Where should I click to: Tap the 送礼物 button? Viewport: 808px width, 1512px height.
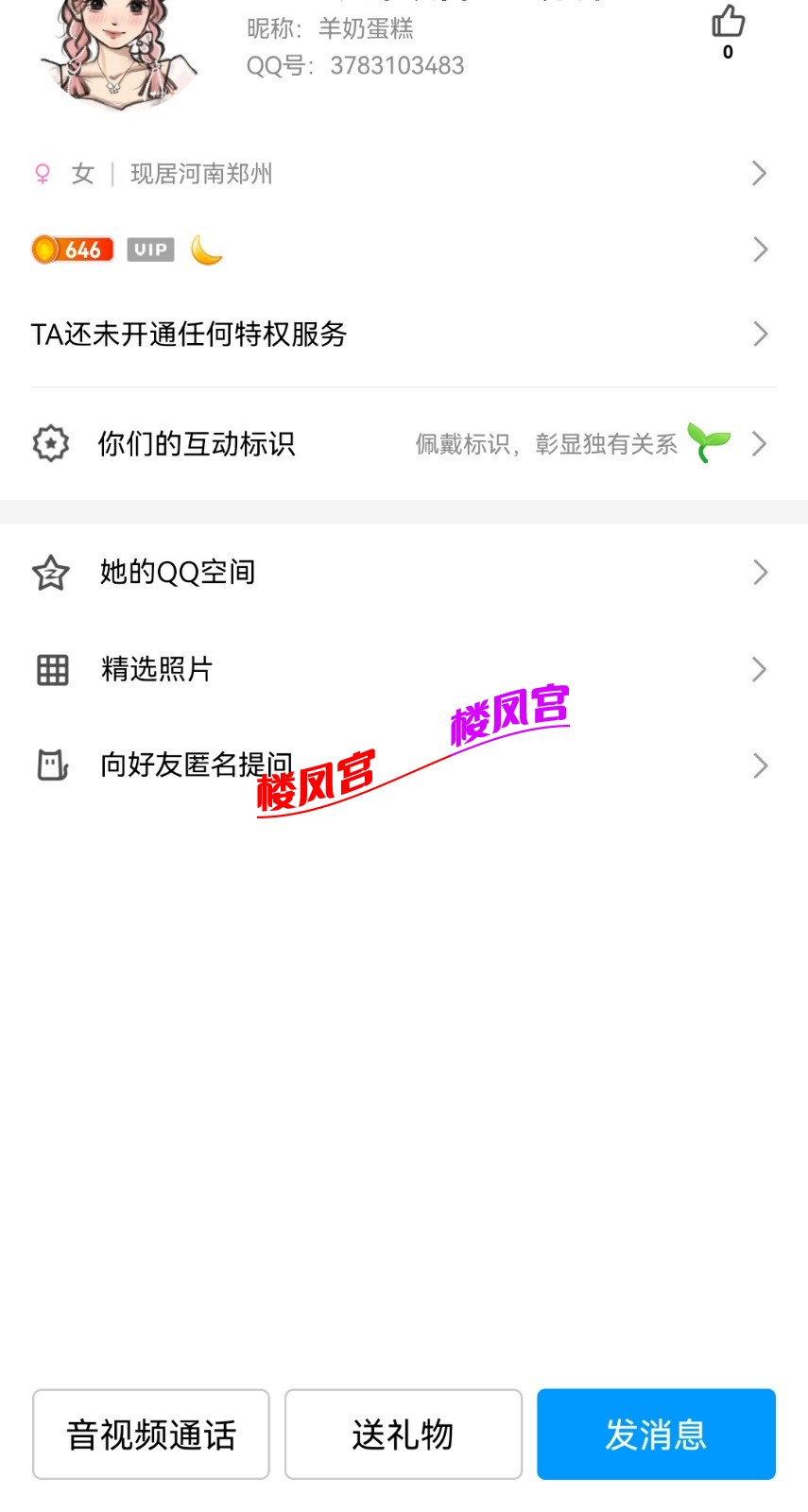point(403,1435)
